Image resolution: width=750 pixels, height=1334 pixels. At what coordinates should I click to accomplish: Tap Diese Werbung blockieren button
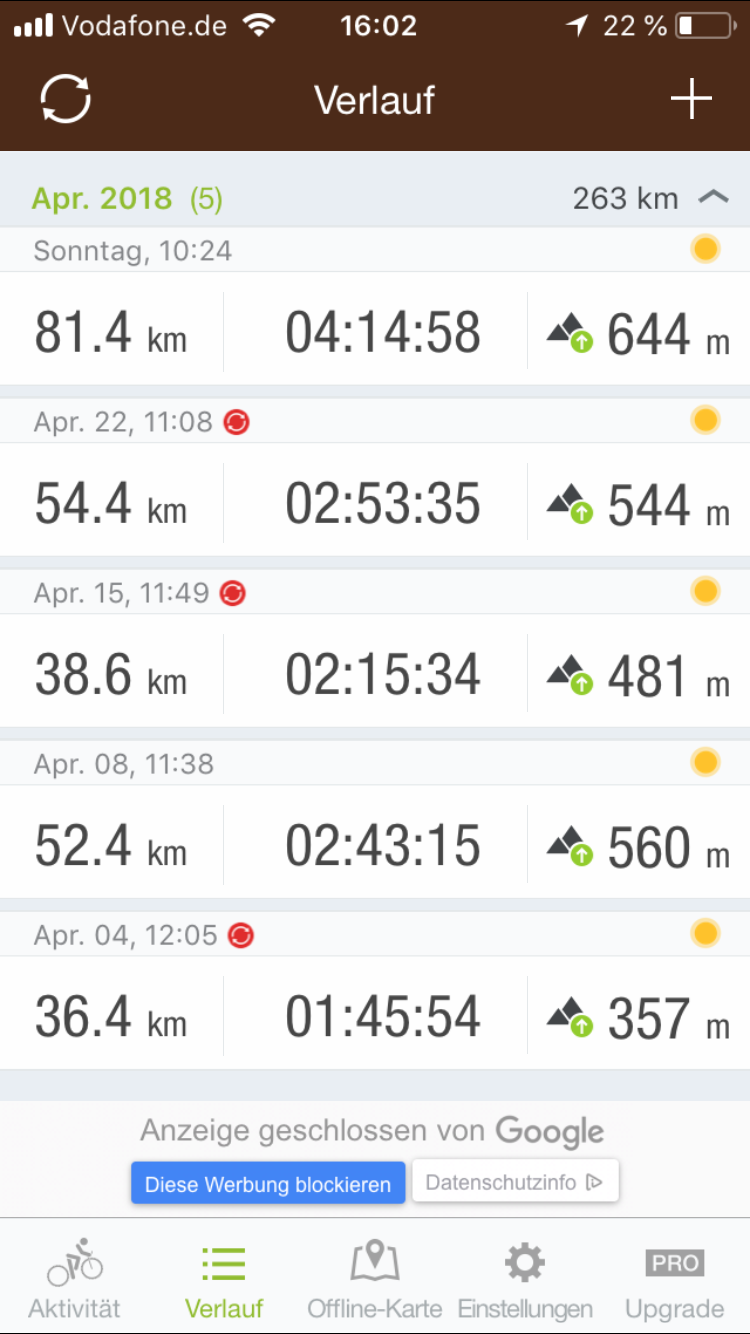pos(268,1183)
